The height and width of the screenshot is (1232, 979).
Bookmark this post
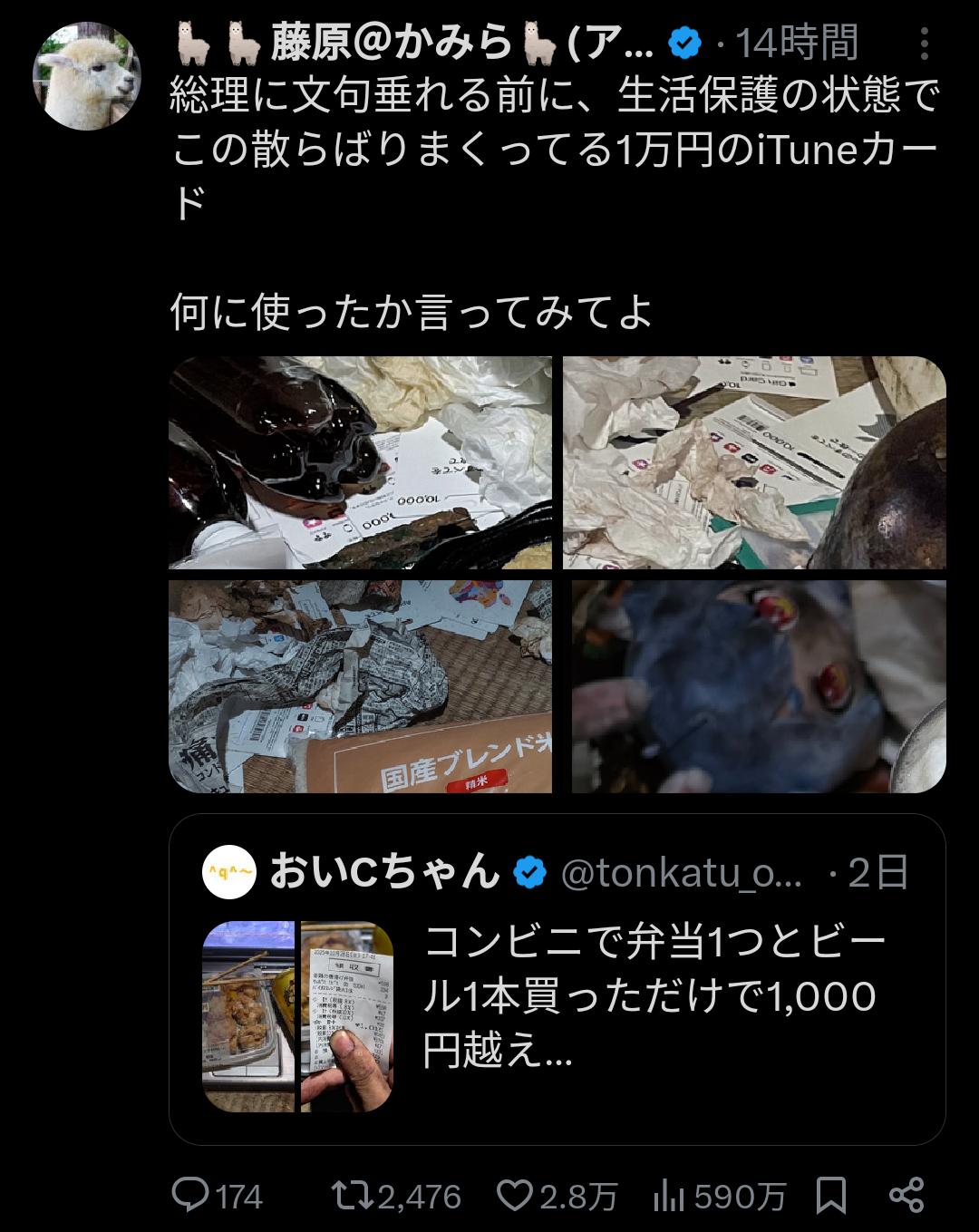(830, 1196)
